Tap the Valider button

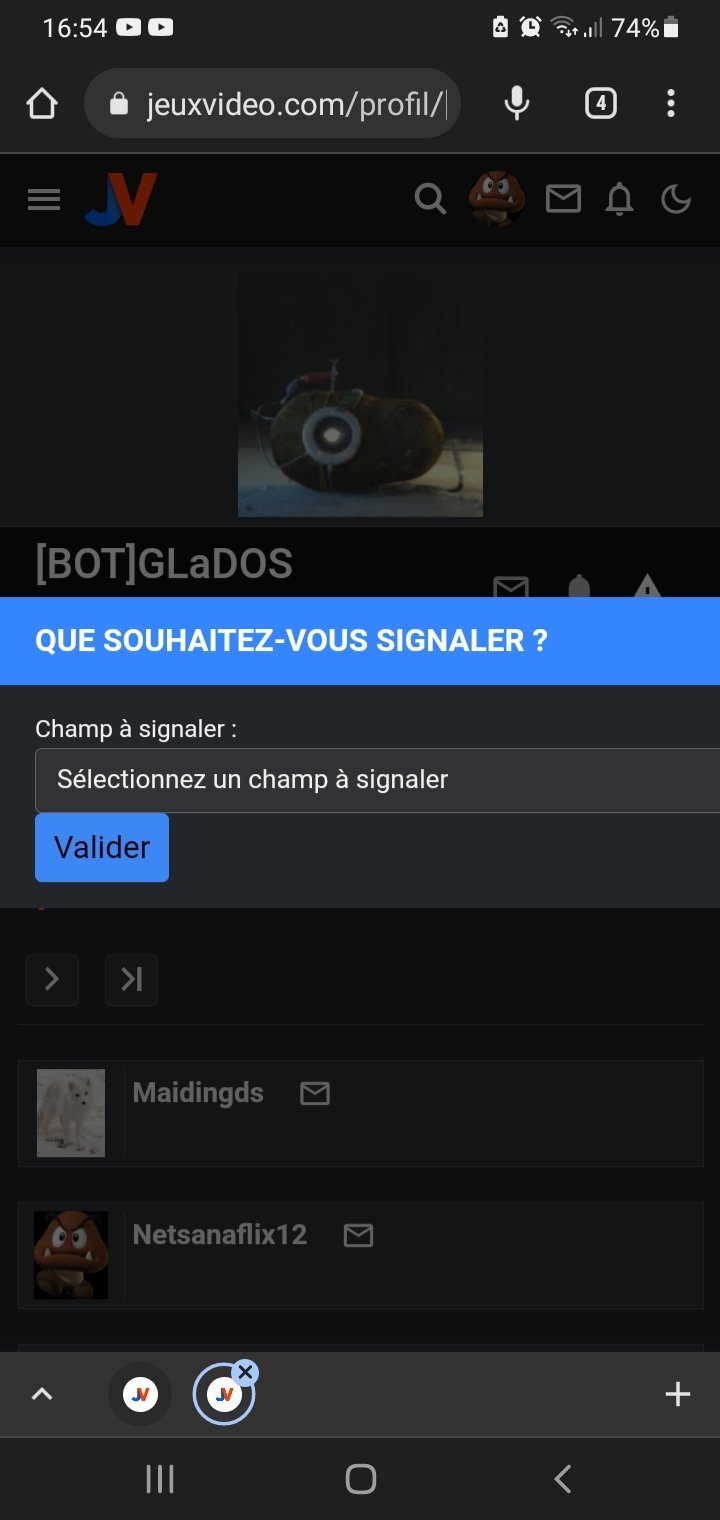(x=102, y=847)
